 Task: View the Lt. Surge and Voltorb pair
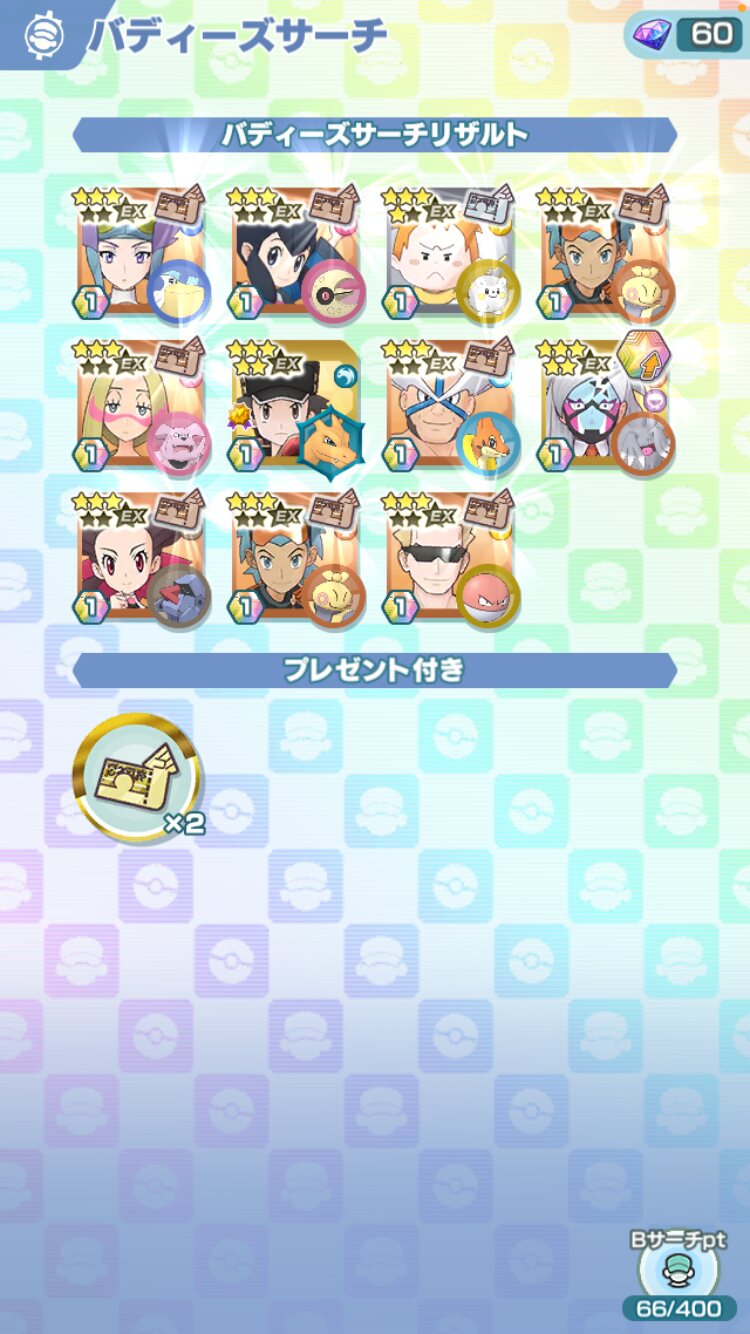(x=450, y=559)
